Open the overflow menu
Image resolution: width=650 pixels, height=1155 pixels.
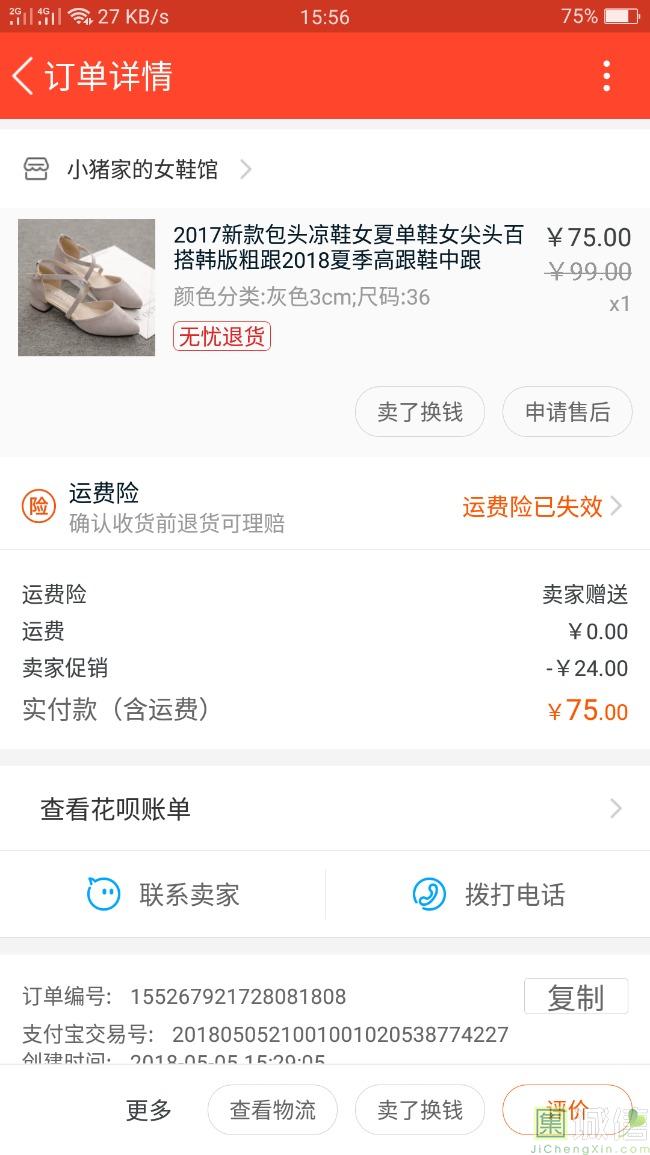coord(606,76)
